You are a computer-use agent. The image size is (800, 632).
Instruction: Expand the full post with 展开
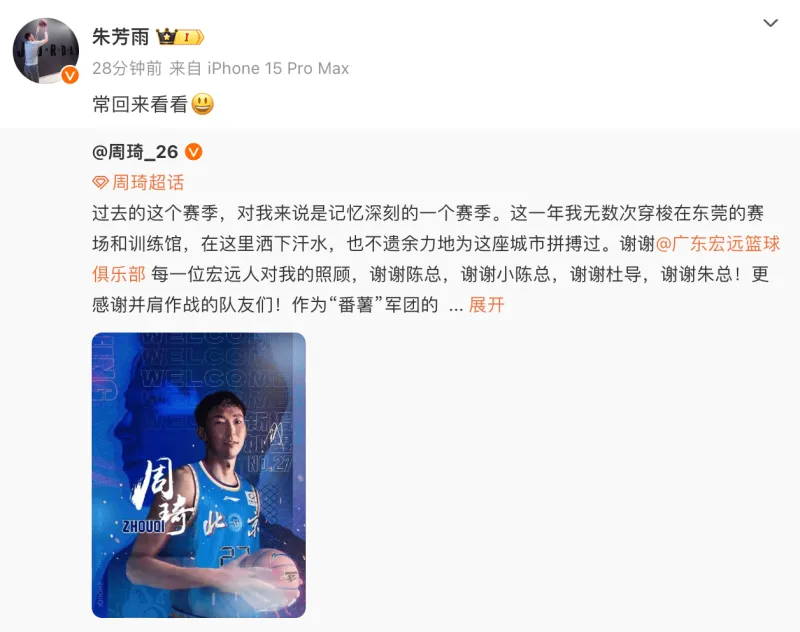tap(486, 305)
